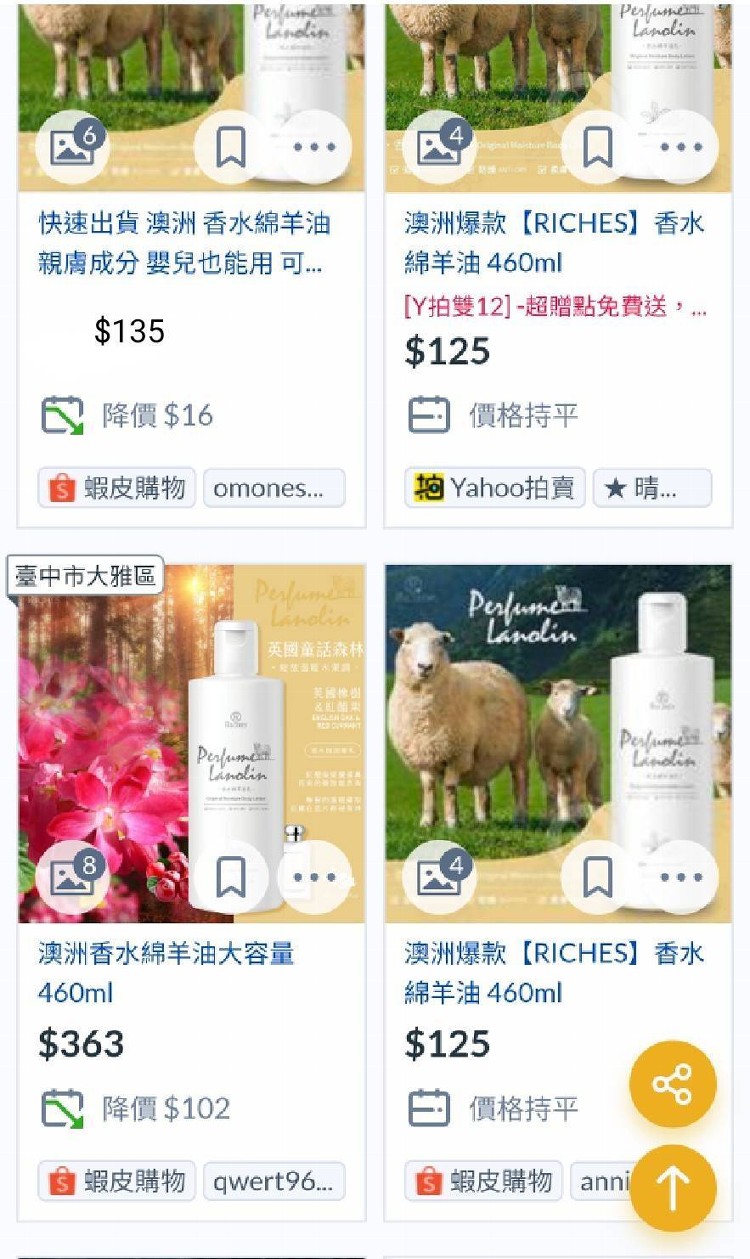
Task: Open the 快速出貨 澳洲 香水綿羊油 product title
Action: point(184,242)
